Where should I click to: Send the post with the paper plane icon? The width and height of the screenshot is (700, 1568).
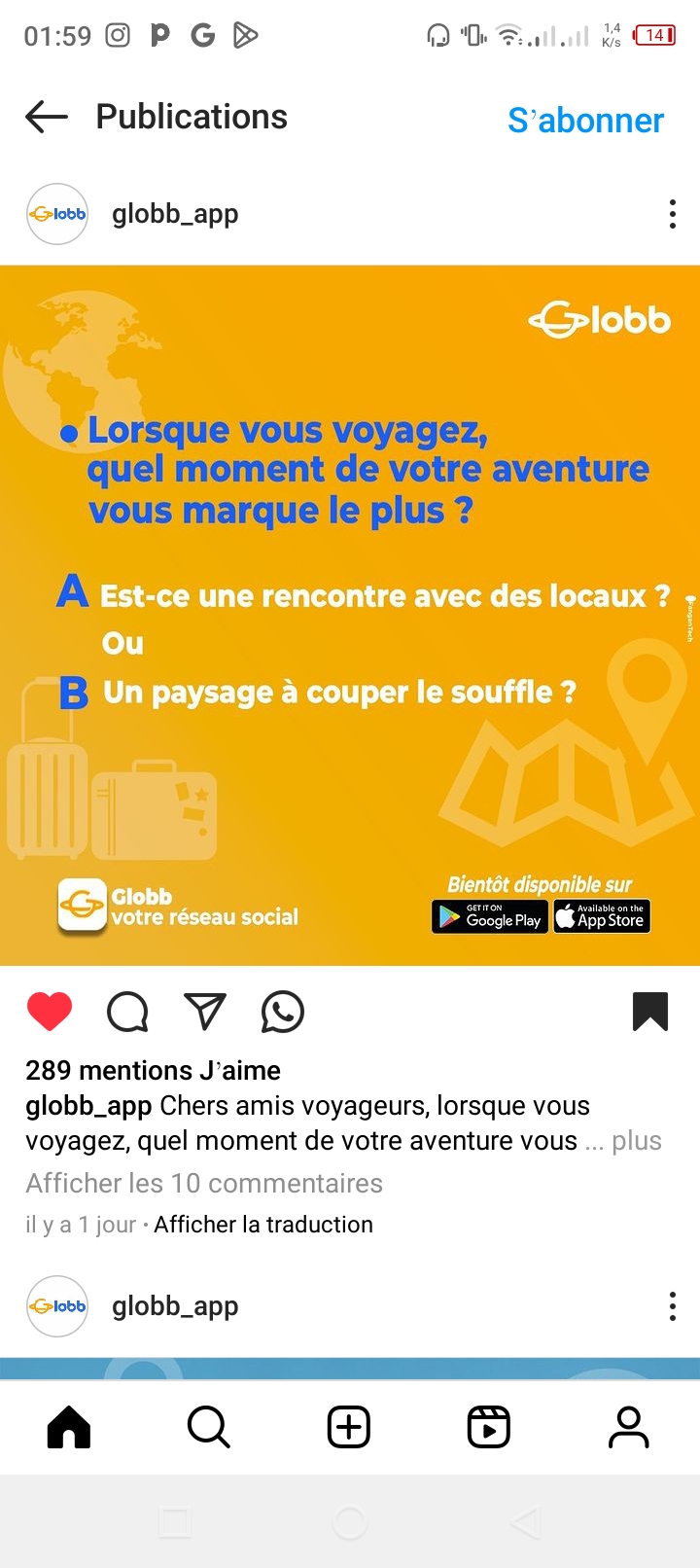205,1012
